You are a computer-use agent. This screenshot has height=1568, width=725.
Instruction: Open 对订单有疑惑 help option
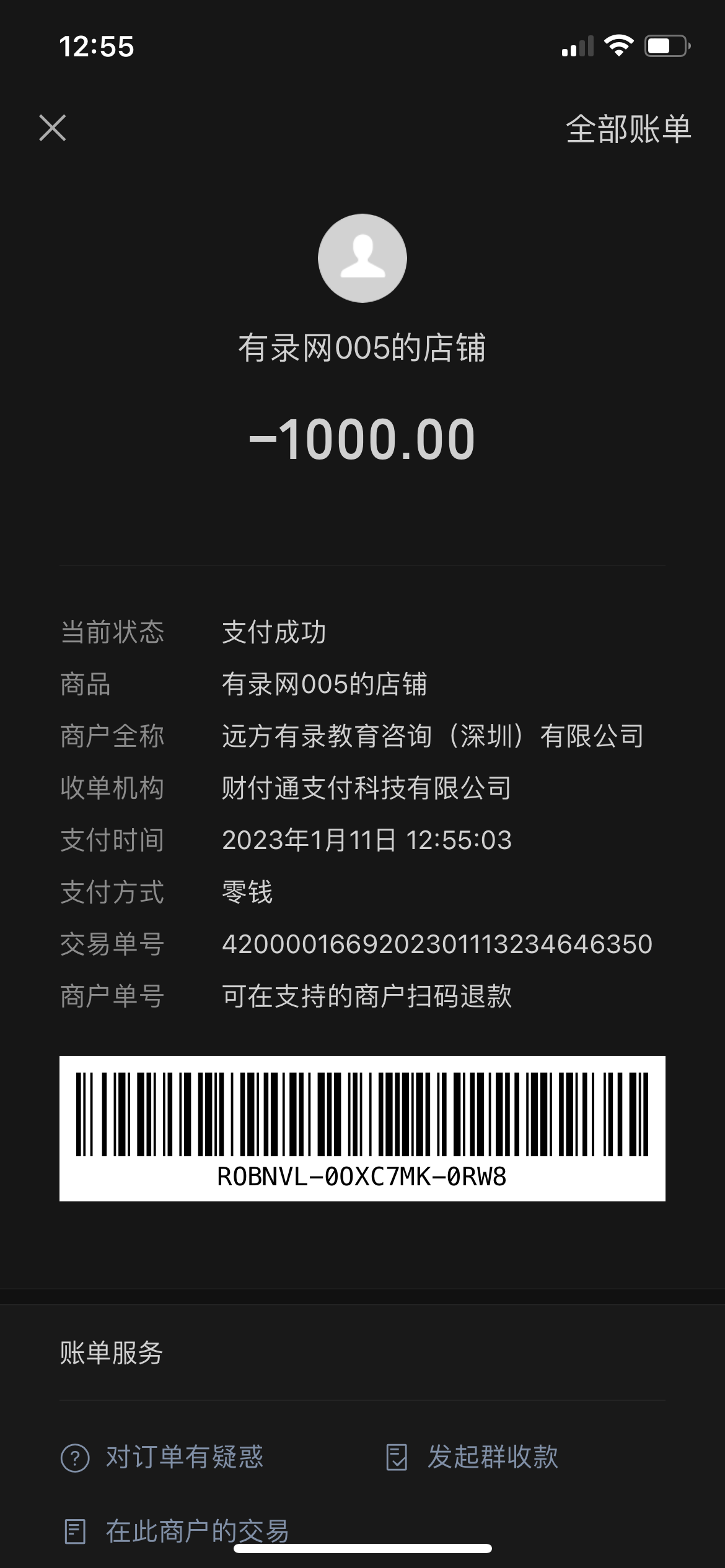[163, 1457]
